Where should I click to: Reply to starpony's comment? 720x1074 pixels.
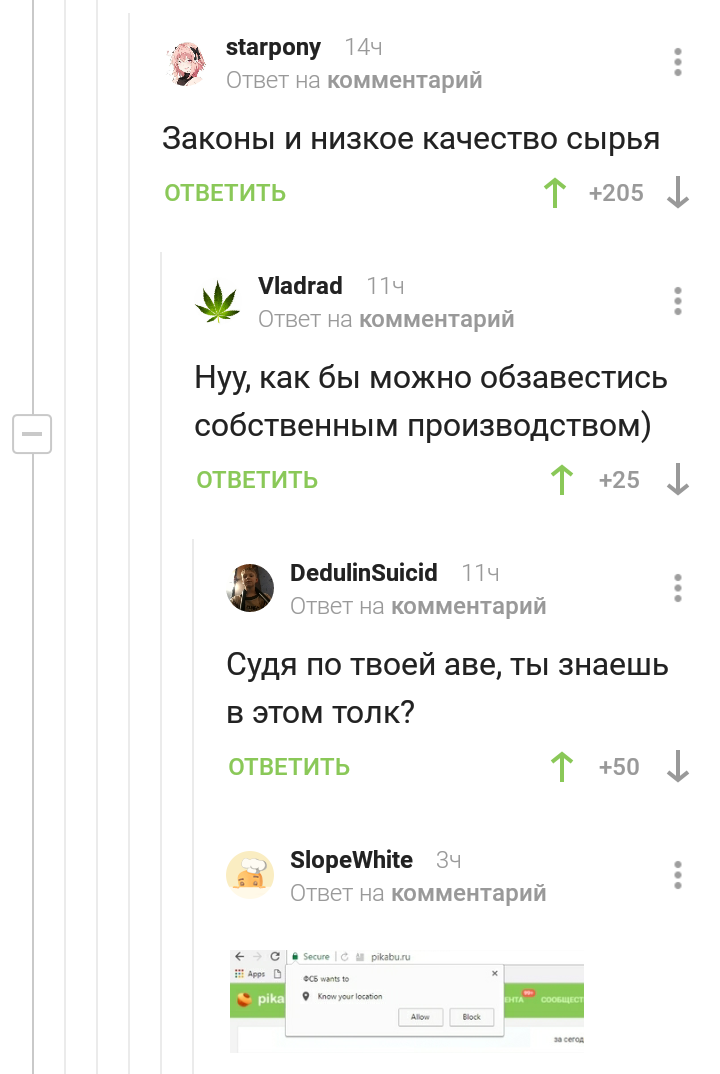click(x=225, y=193)
